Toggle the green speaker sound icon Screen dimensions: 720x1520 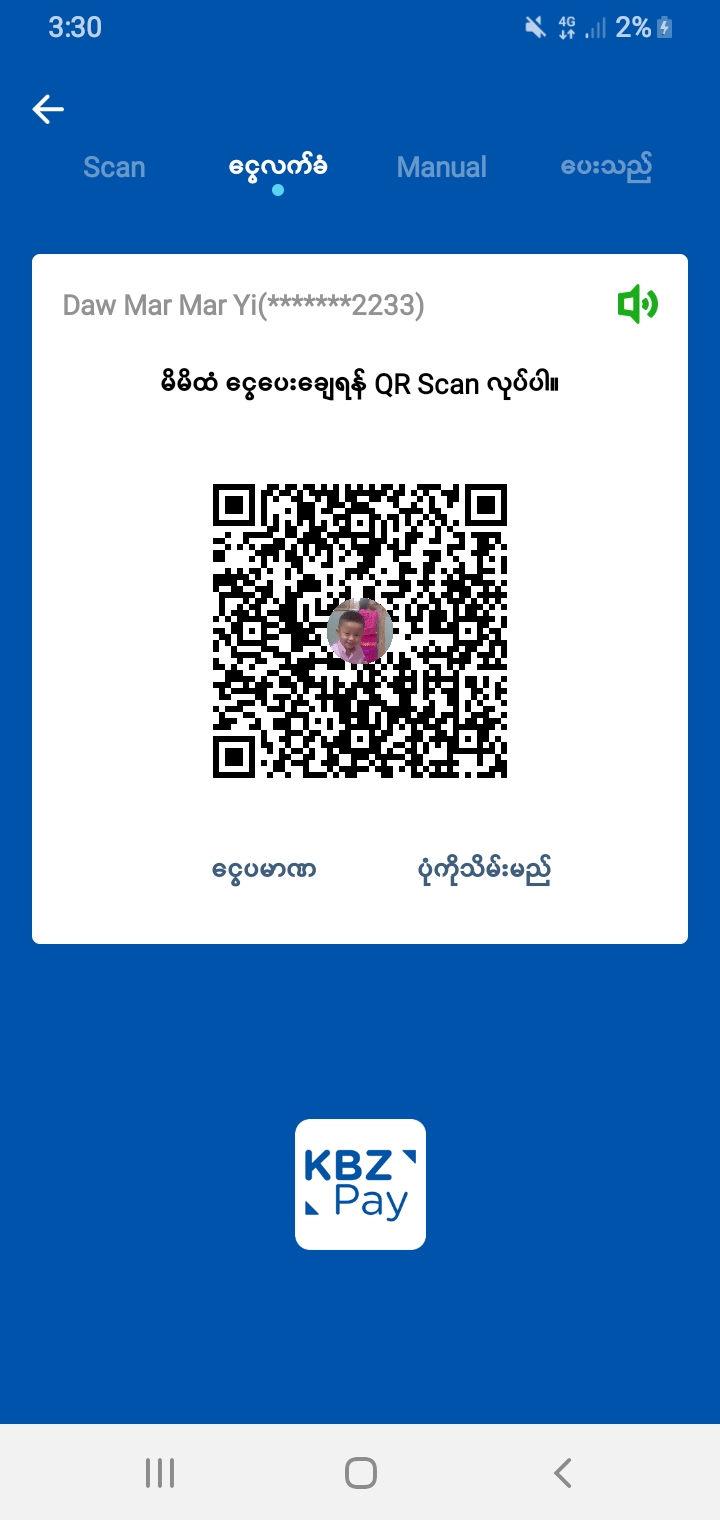[x=637, y=304]
